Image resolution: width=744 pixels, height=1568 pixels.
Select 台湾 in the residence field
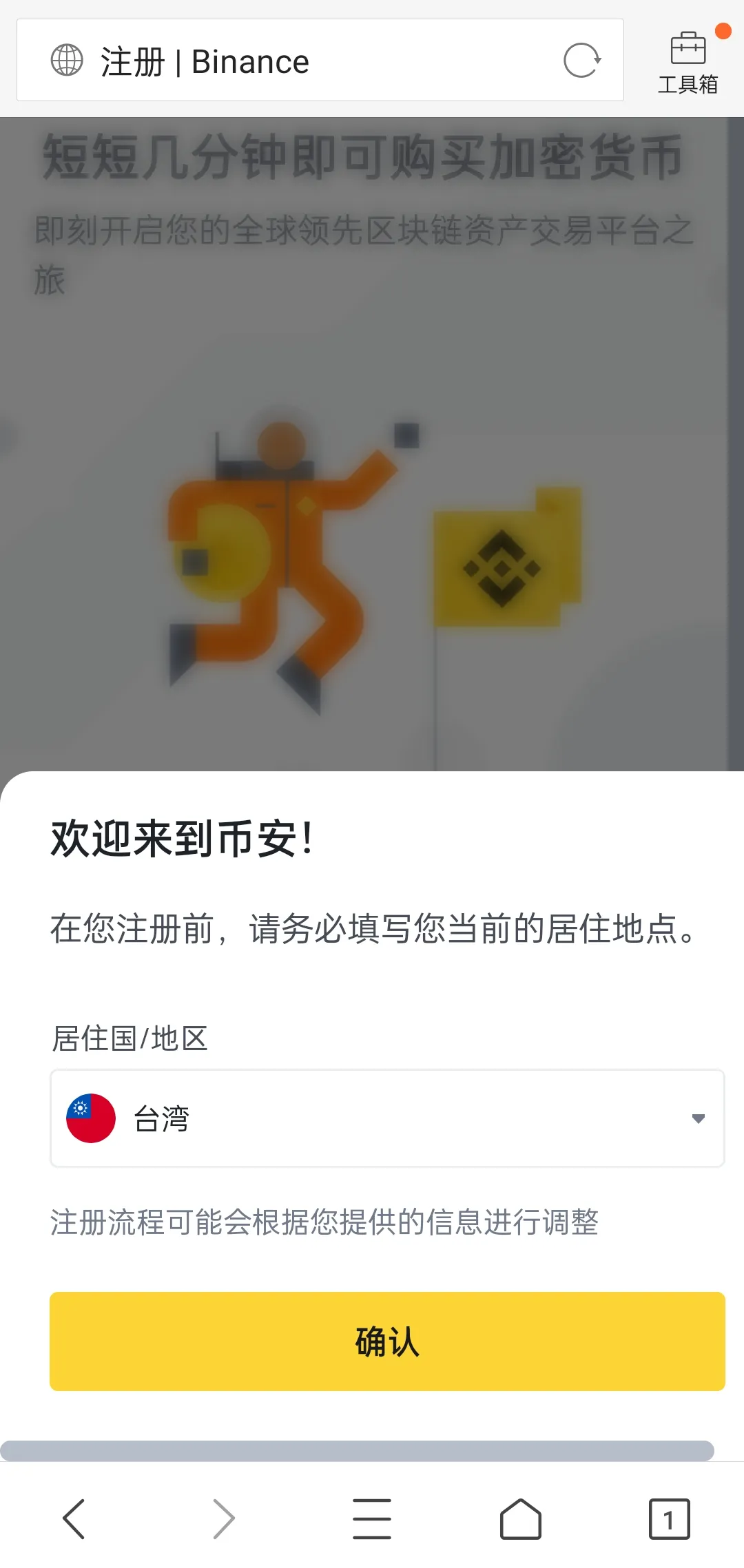click(x=162, y=1119)
